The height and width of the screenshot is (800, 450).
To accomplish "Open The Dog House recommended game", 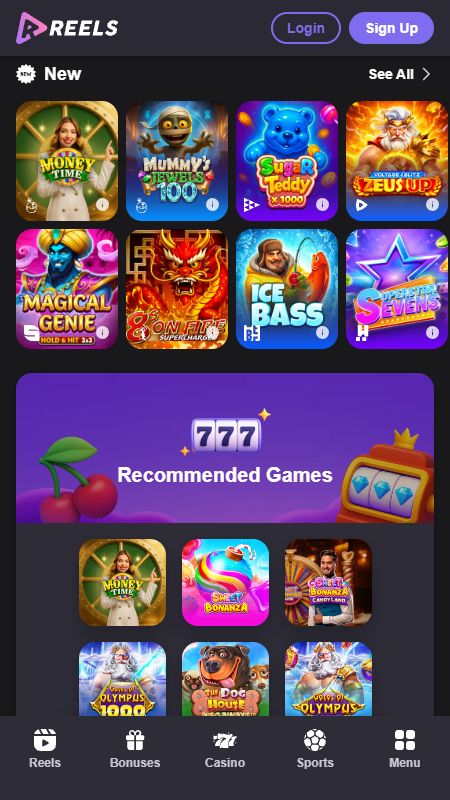I will (226, 679).
